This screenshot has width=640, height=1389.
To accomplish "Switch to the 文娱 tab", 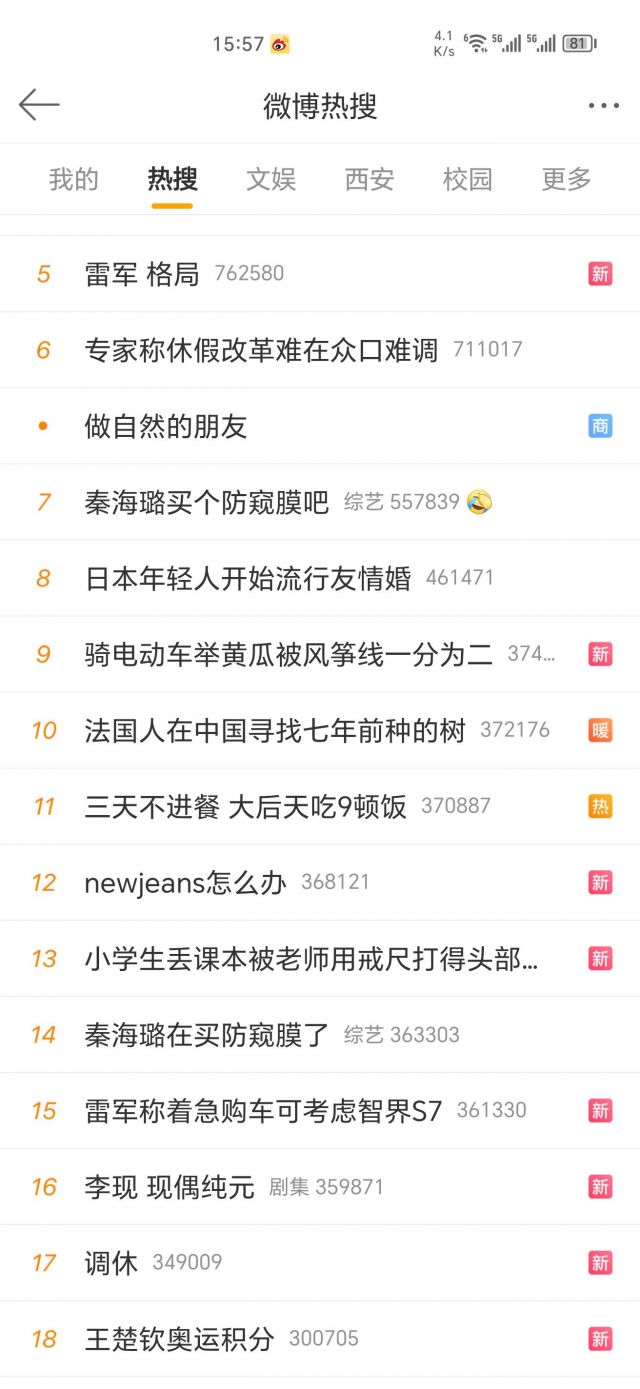I will pos(271,179).
